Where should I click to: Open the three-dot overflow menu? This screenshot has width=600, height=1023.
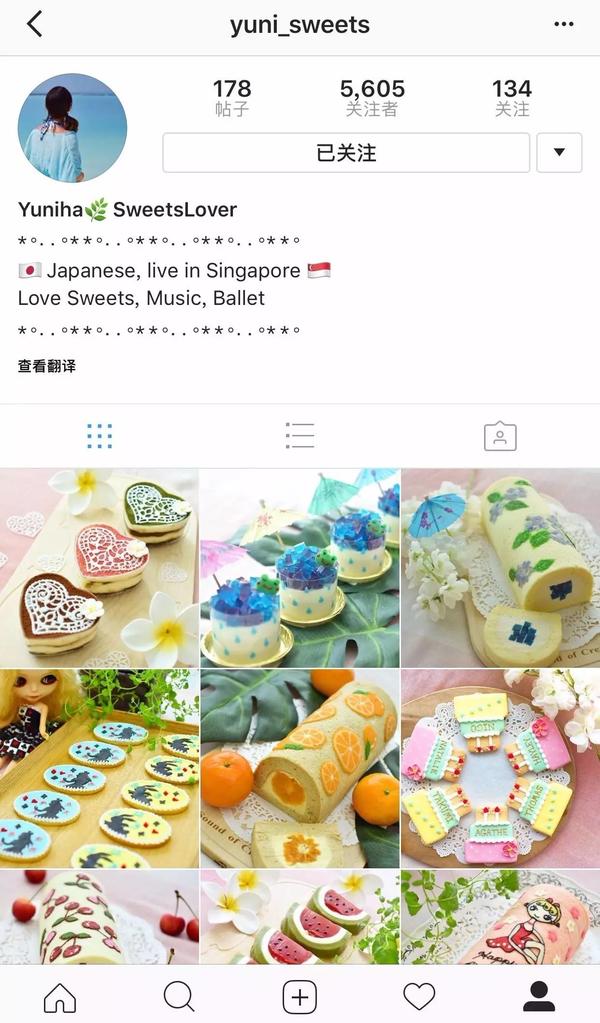point(564,25)
